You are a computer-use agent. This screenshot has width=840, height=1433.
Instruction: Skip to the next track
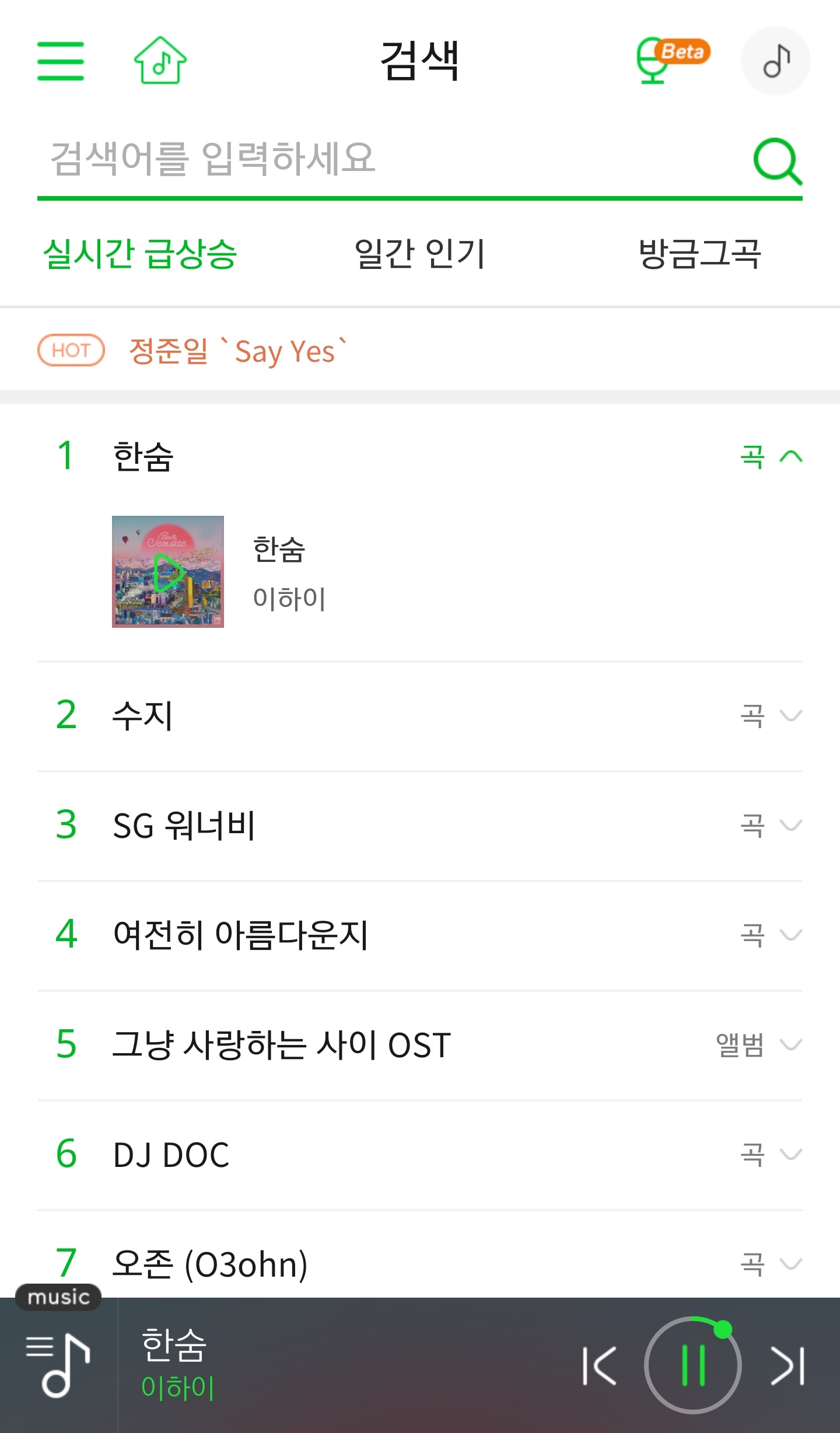coord(787,1365)
